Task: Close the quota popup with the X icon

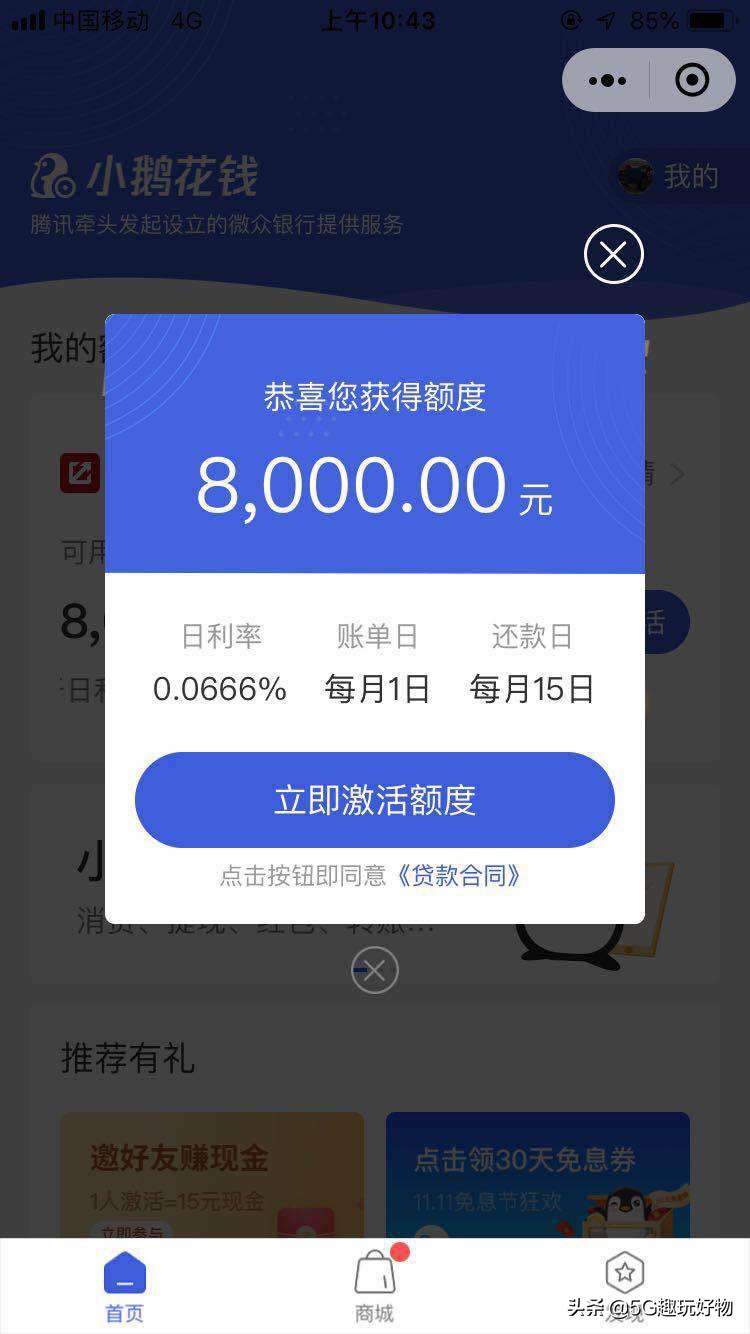Action: tap(613, 254)
